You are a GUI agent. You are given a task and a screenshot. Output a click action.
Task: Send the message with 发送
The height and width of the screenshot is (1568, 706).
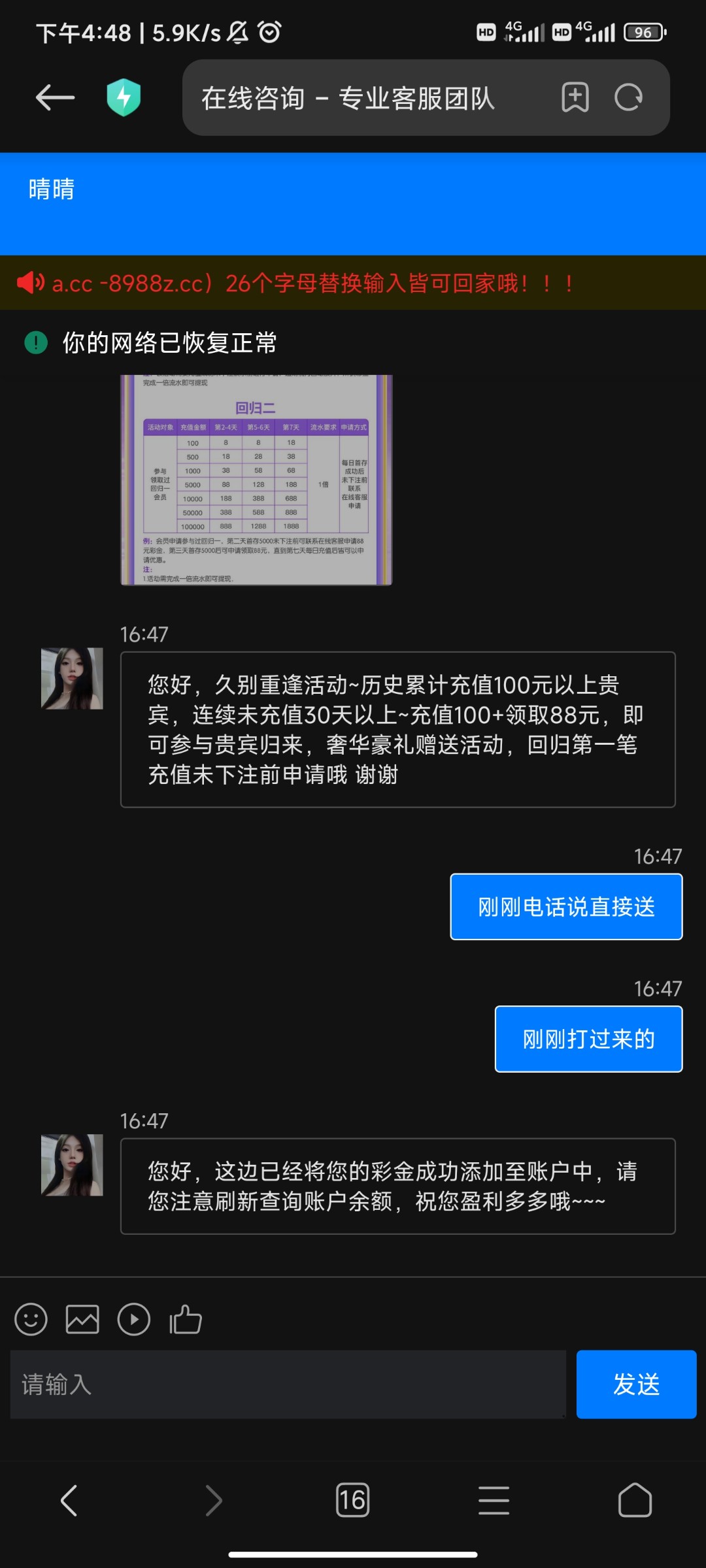pyautogui.click(x=636, y=1384)
